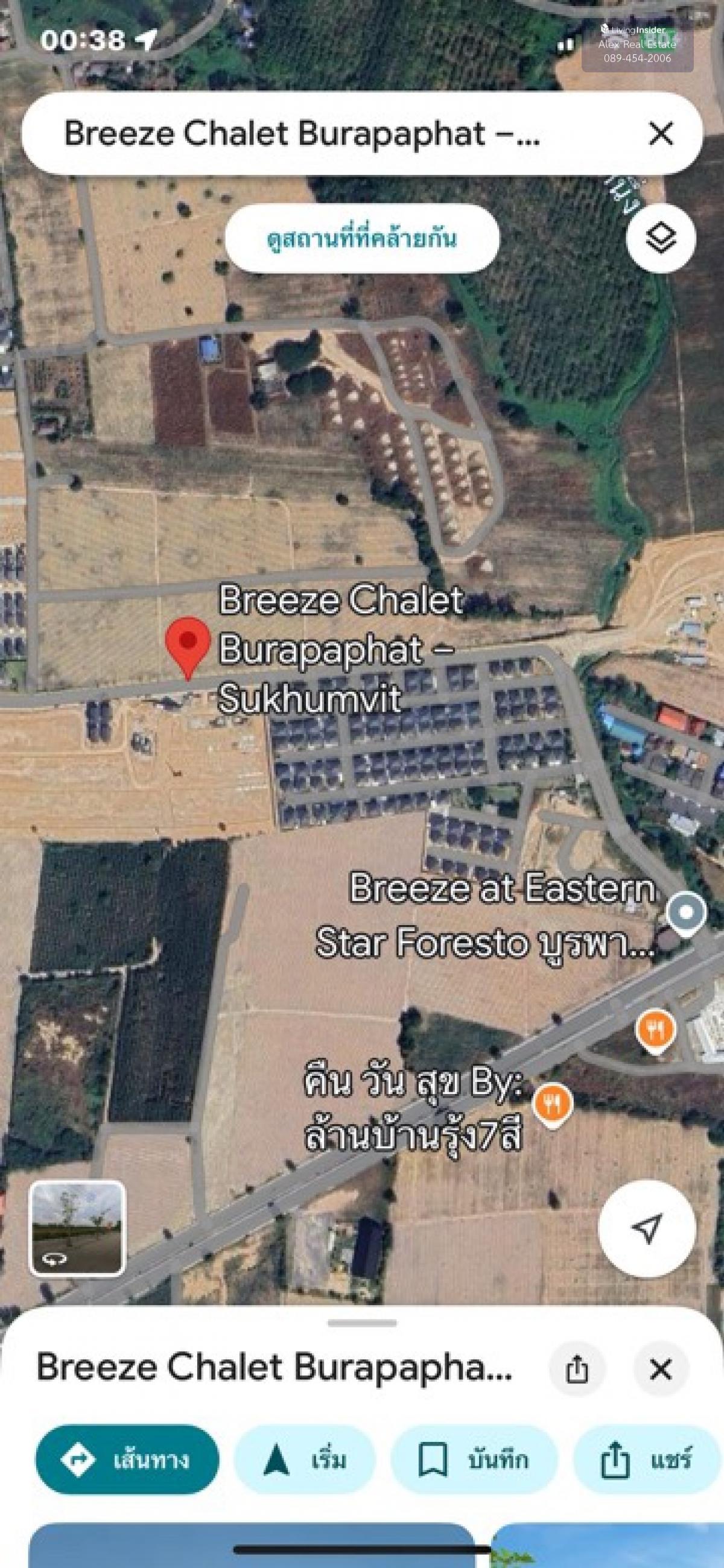Image resolution: width=724 pixels, height=1568 pixels.
Task: Close the Breeze Chalet place panel
Action: [661, 1370]
